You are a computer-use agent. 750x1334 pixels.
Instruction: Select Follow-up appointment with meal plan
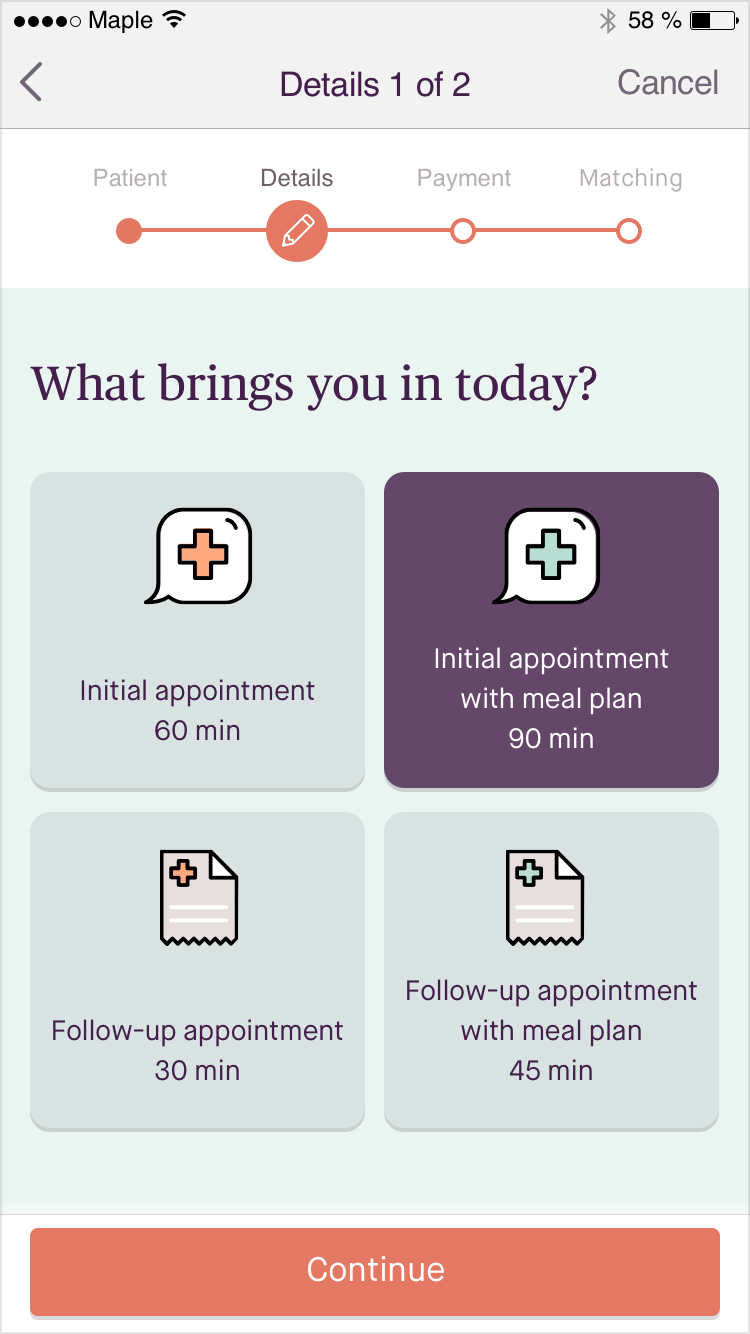[551, 971]
